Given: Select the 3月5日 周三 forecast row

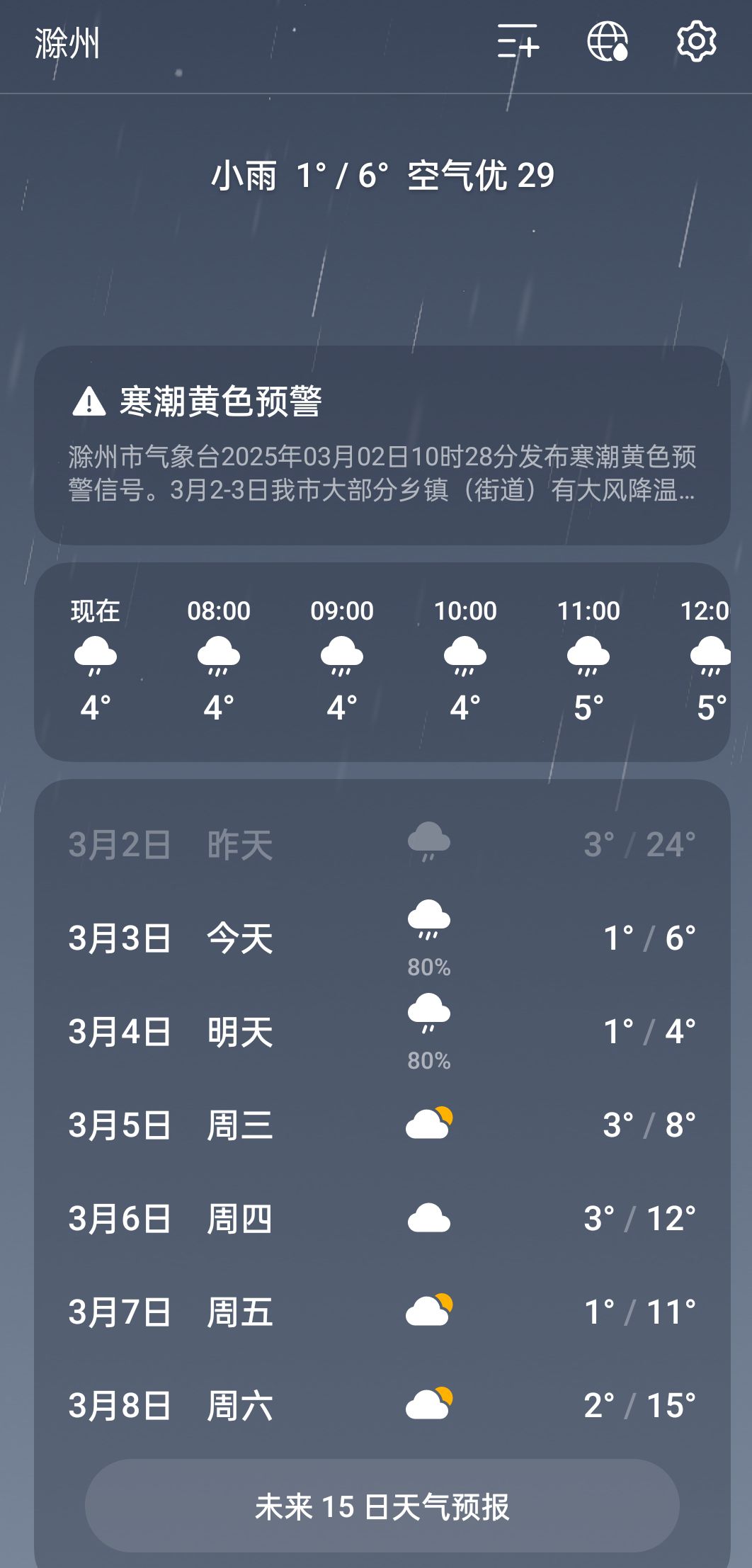Looking at the screenshot, I should click(x=382, y=1125).
